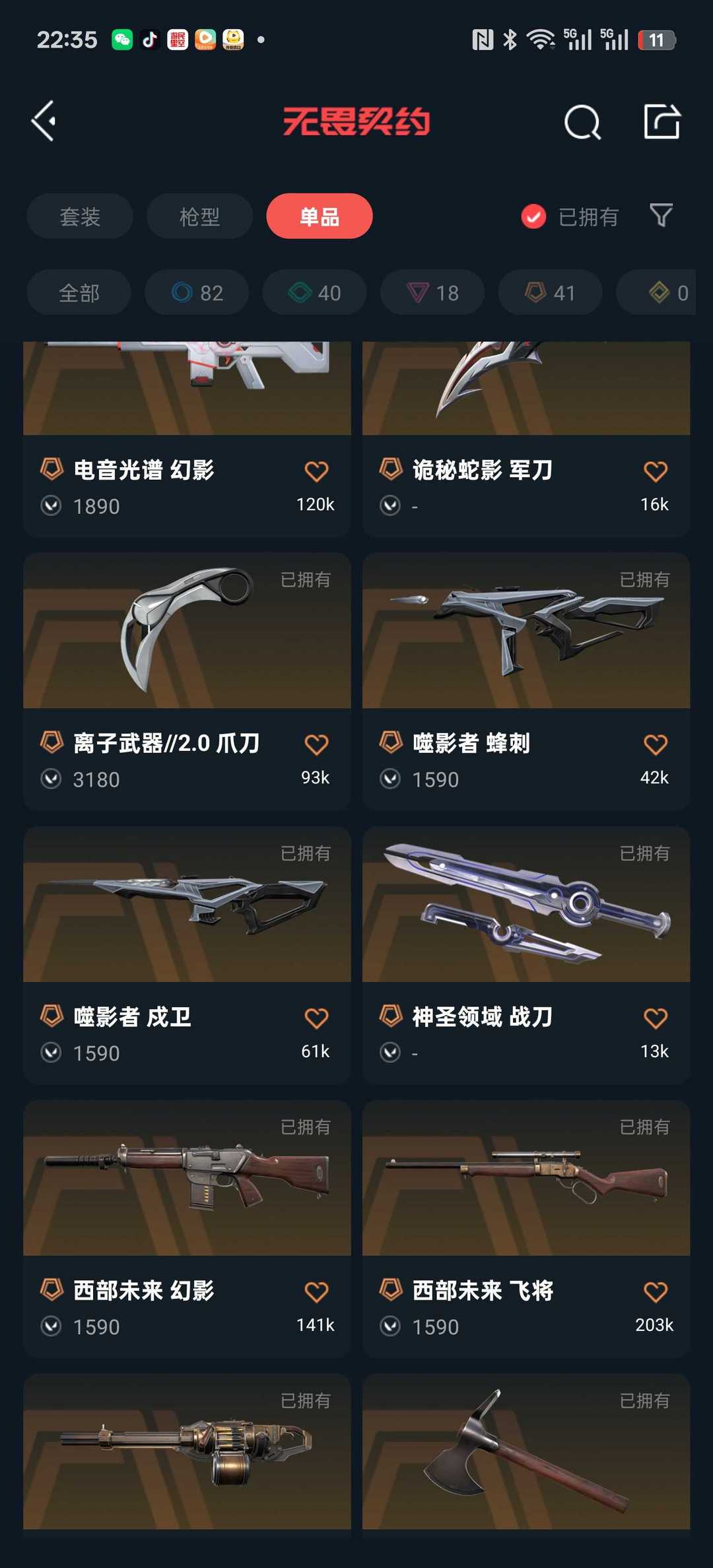Select the 单品 tab

click(x=320, y=216)
